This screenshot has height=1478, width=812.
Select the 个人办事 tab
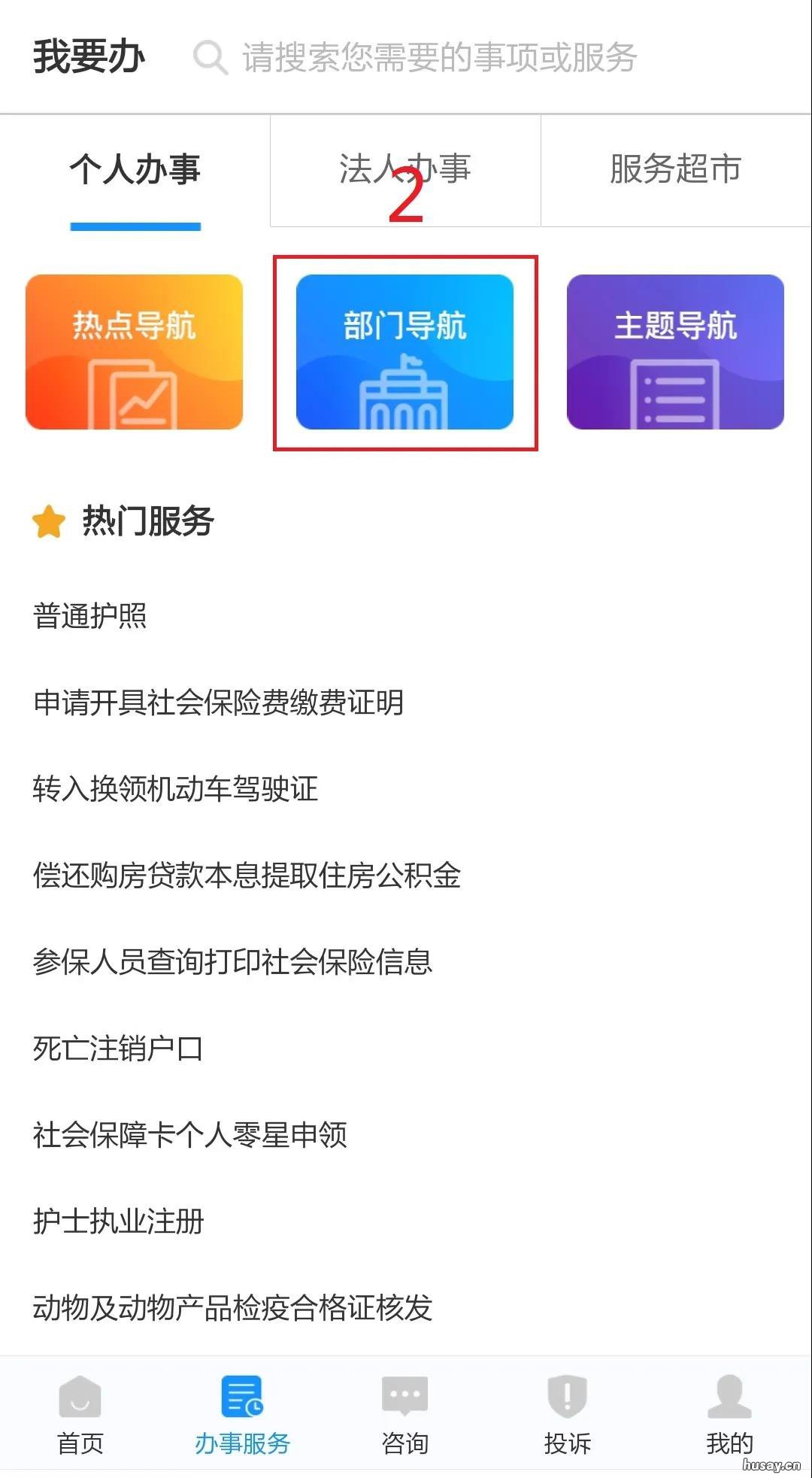coord(135,169)
